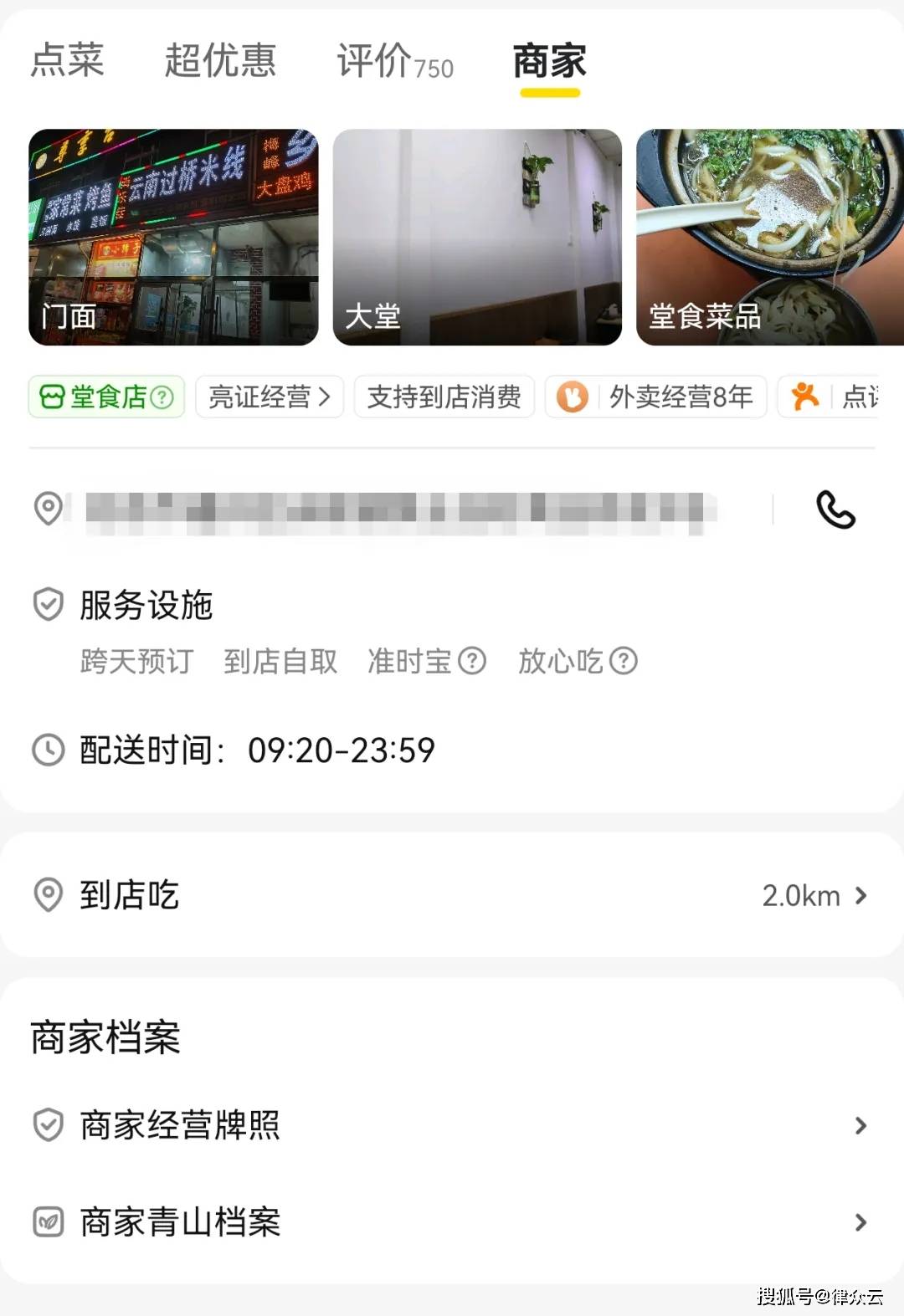This screenshot has height=1316, width=904.
Task: Open 商家青山档案 row
Action: (x=452, y=1222)
